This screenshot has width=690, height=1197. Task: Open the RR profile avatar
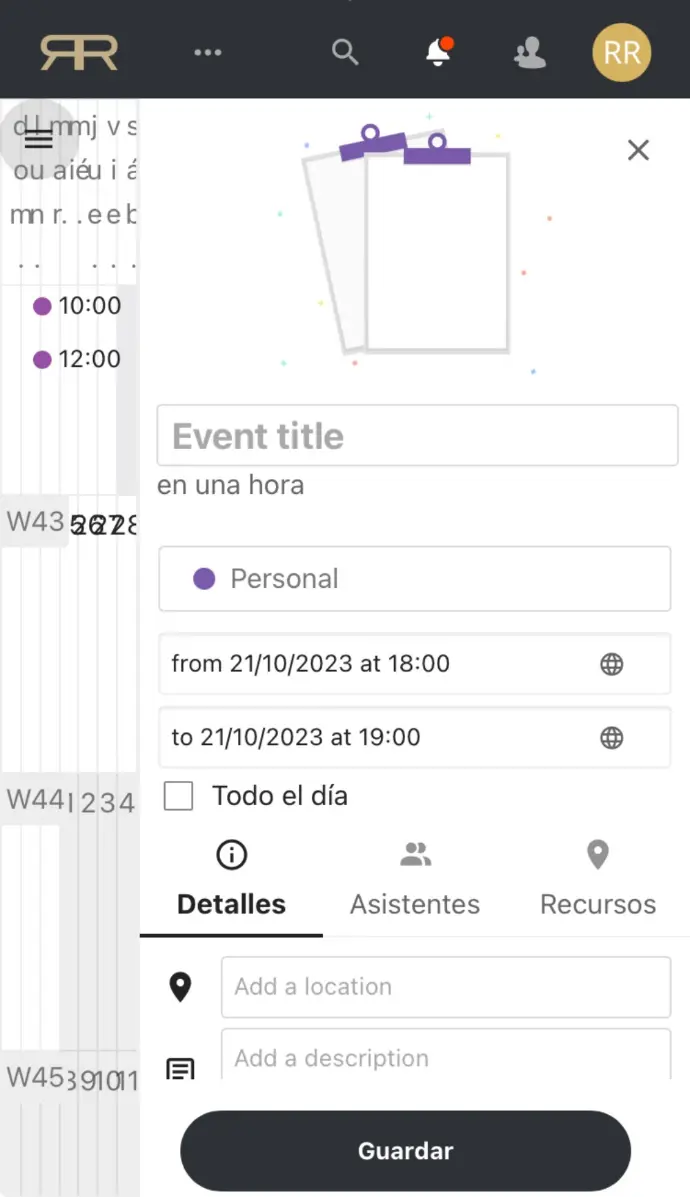[x=621, y=53]
